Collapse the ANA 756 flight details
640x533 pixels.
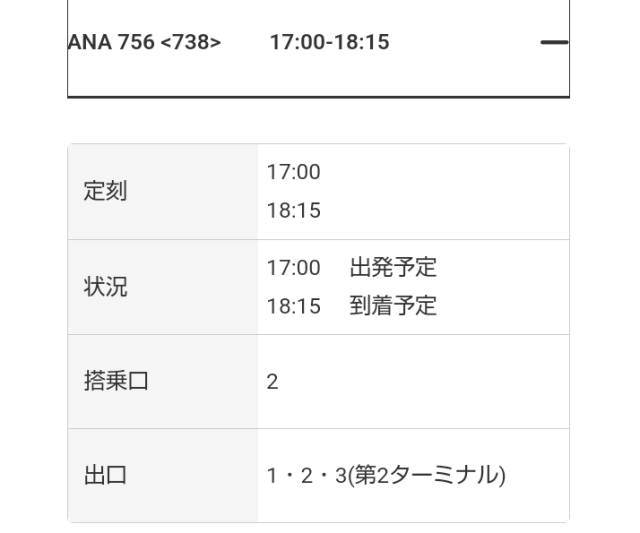pyautogui.click(x=553, y=43)
